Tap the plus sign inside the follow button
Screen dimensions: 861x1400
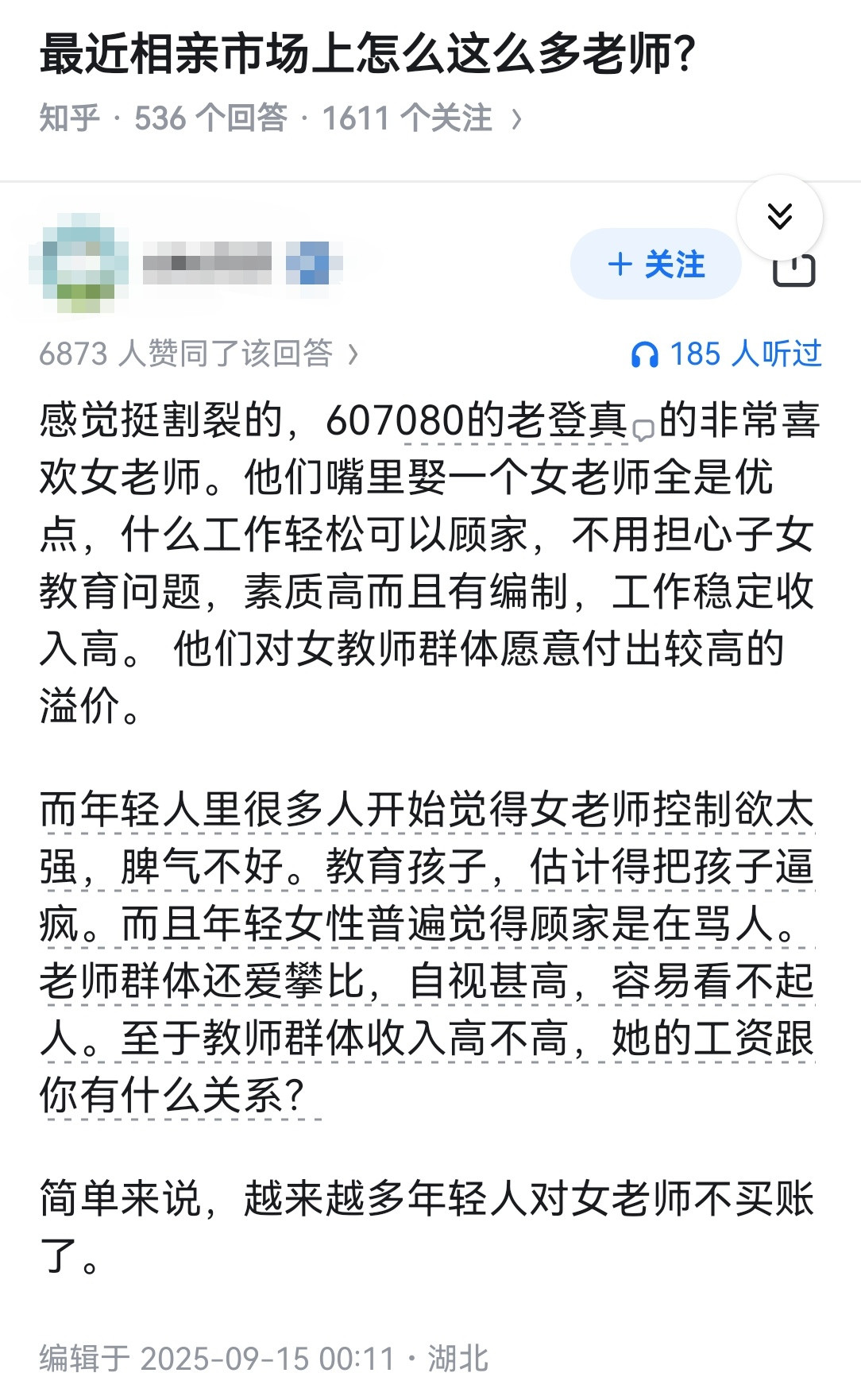pos(621,265)
